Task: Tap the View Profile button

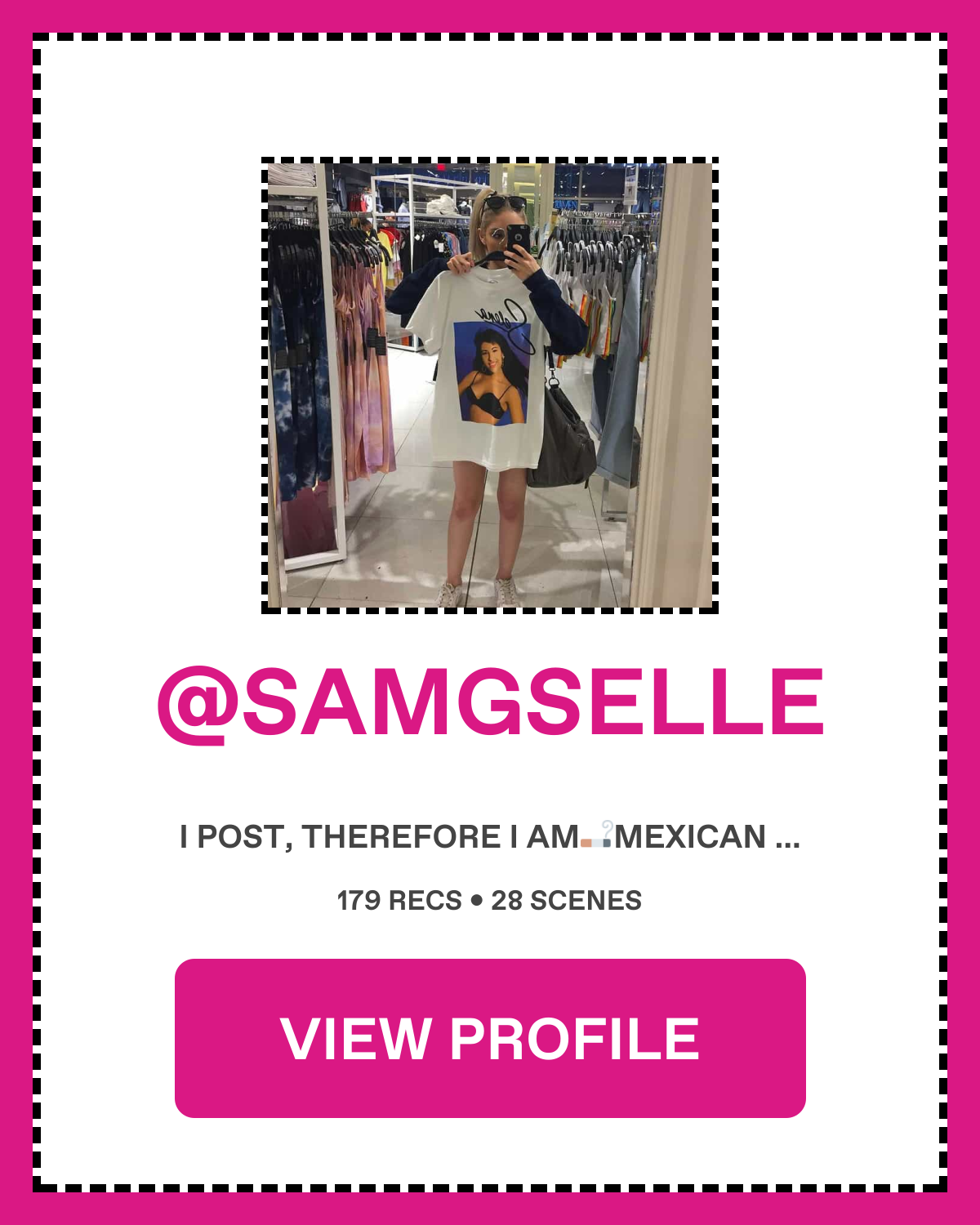Action: pyautogui.click(x=490, y=1038)
